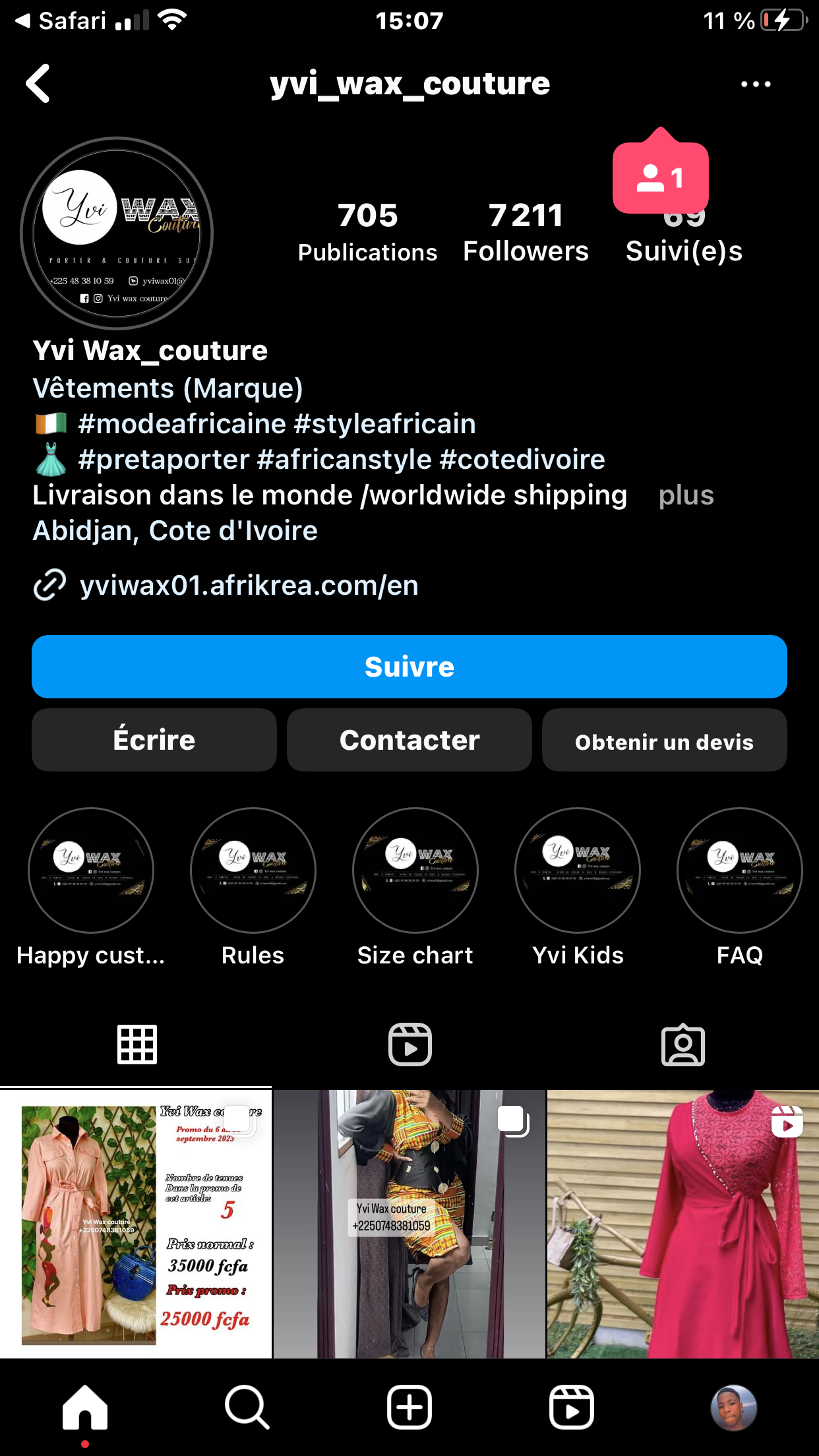
Task: Open the pink dress promo post
Action: pyautogui.click(x=136, y=1224)
